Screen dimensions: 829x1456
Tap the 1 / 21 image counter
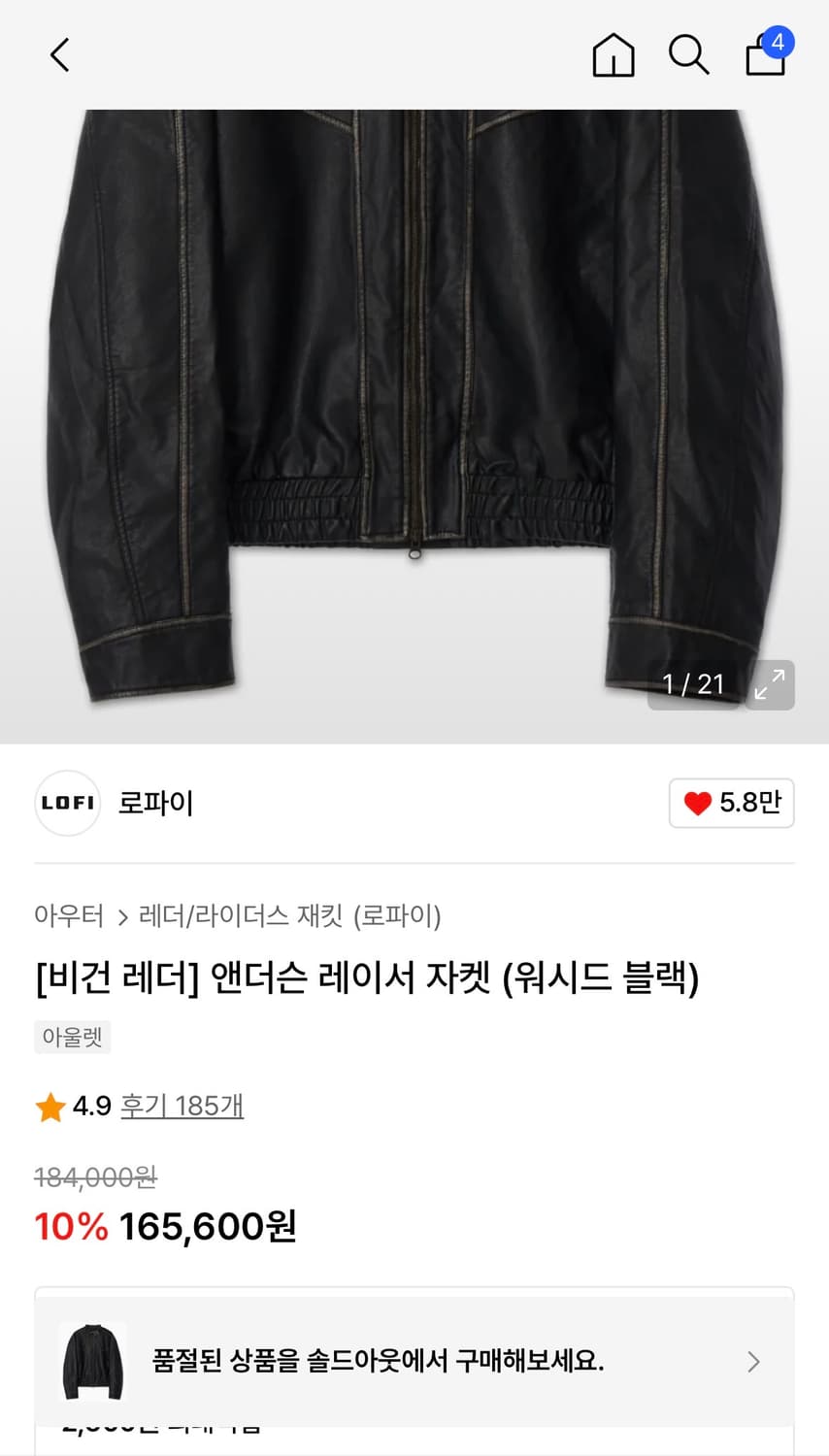click(693, 684)
